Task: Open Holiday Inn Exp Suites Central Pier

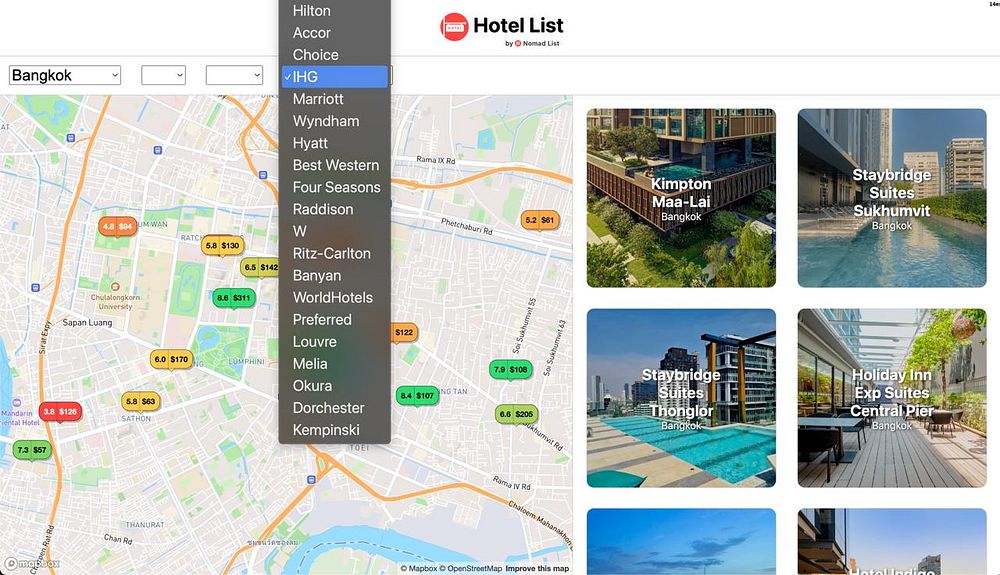Action: pos(892,398)
